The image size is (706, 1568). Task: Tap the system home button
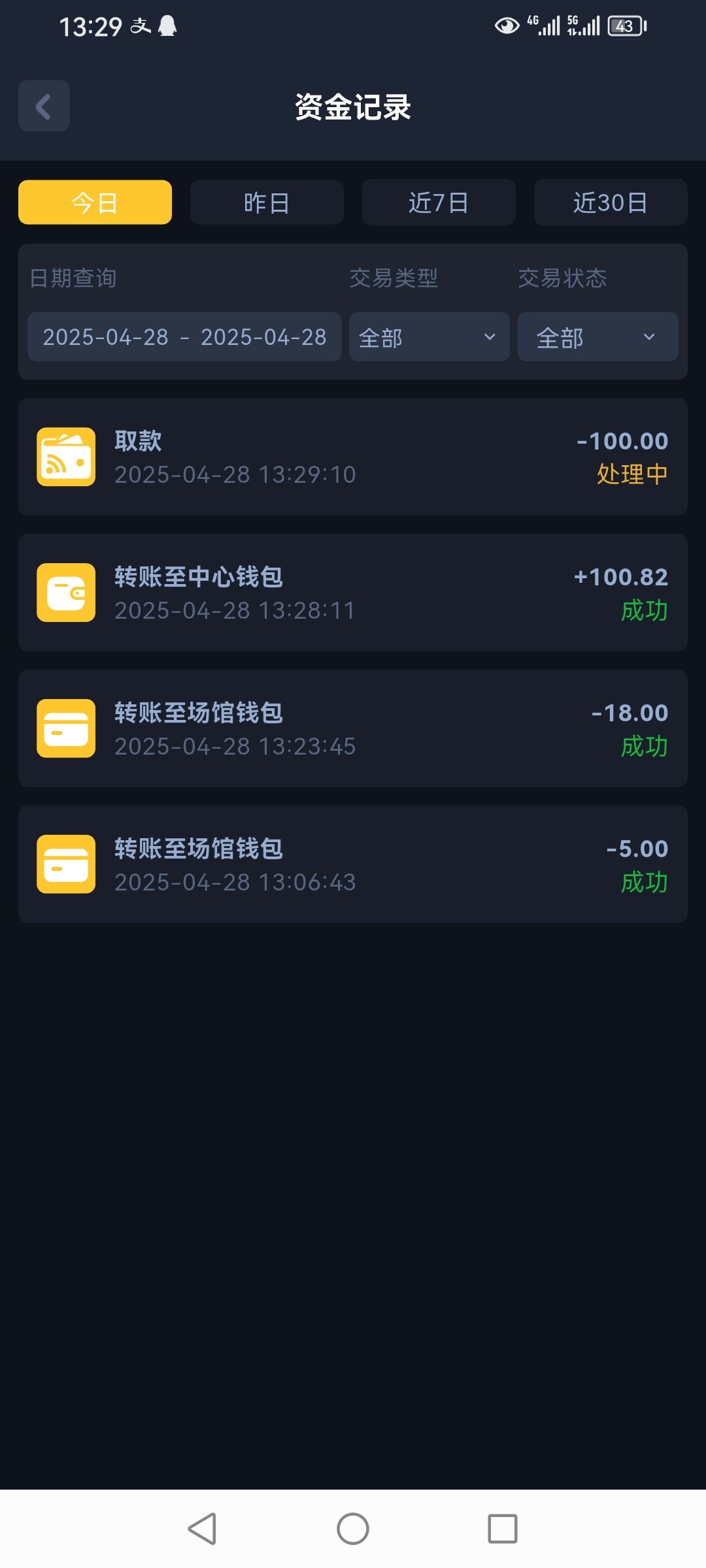click(x=353, y=1529)
